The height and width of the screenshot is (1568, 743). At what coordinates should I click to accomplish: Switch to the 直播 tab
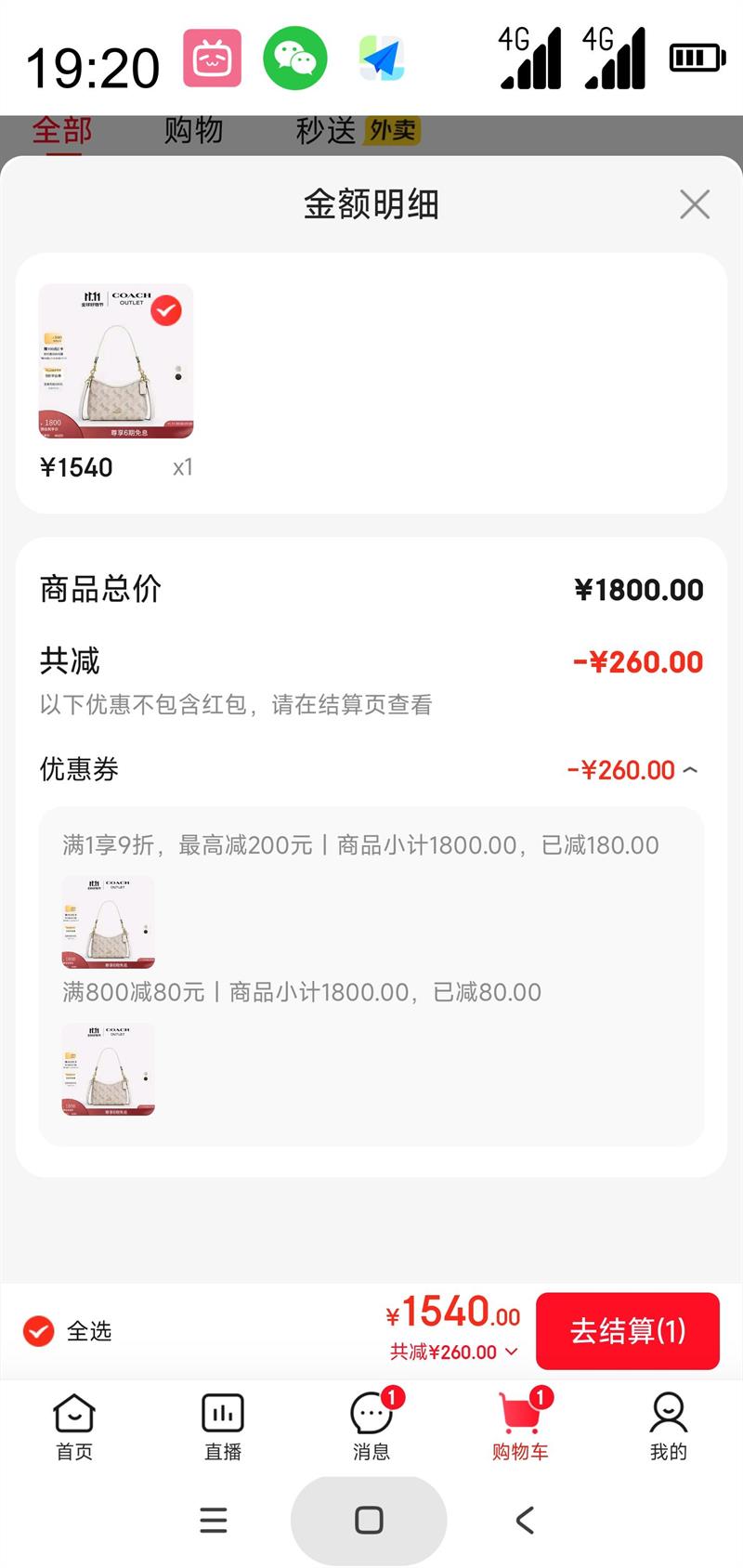pyautogui.click(x=223, y=1427)
